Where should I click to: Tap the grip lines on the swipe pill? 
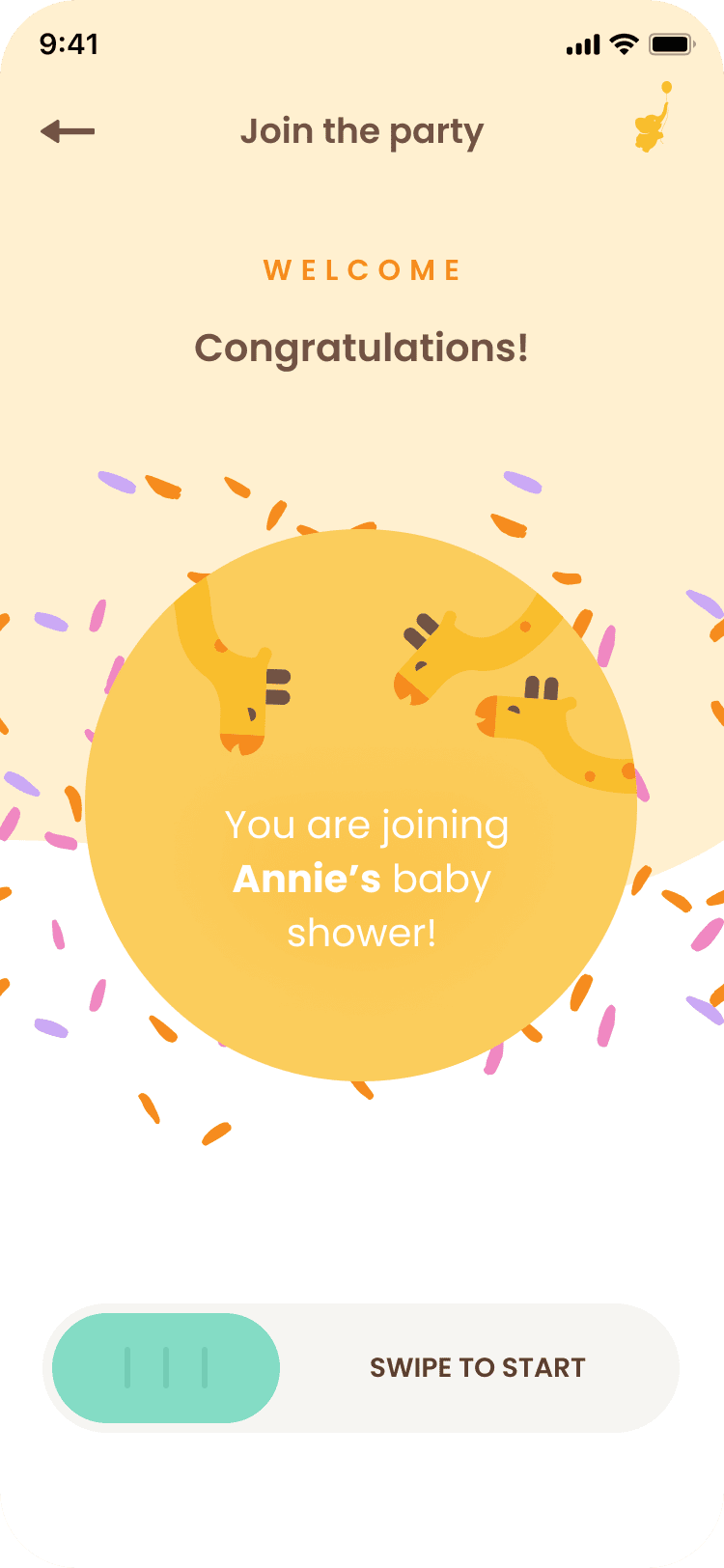coord(164,1368)
